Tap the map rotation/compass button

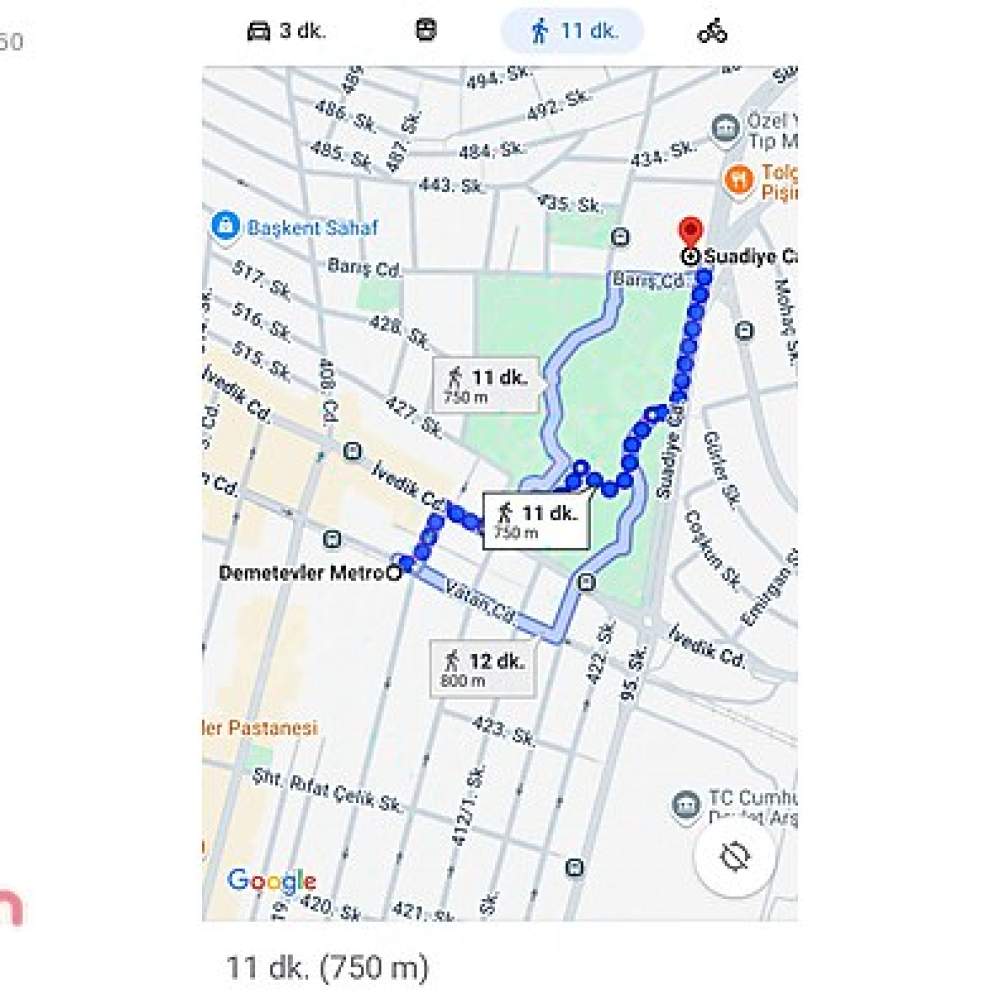(x=735, y=856)
